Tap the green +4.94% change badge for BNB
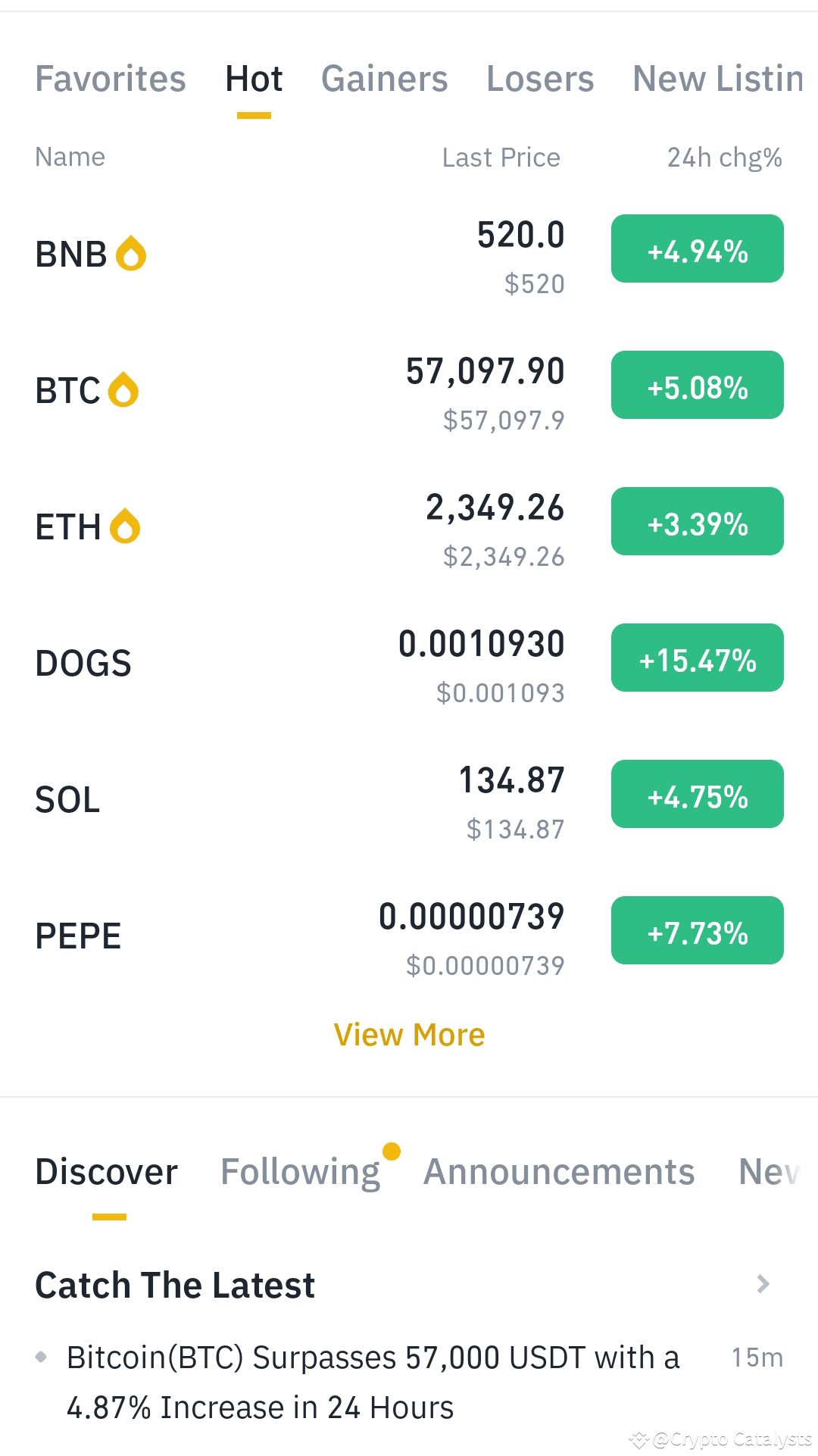 point(697,249)
